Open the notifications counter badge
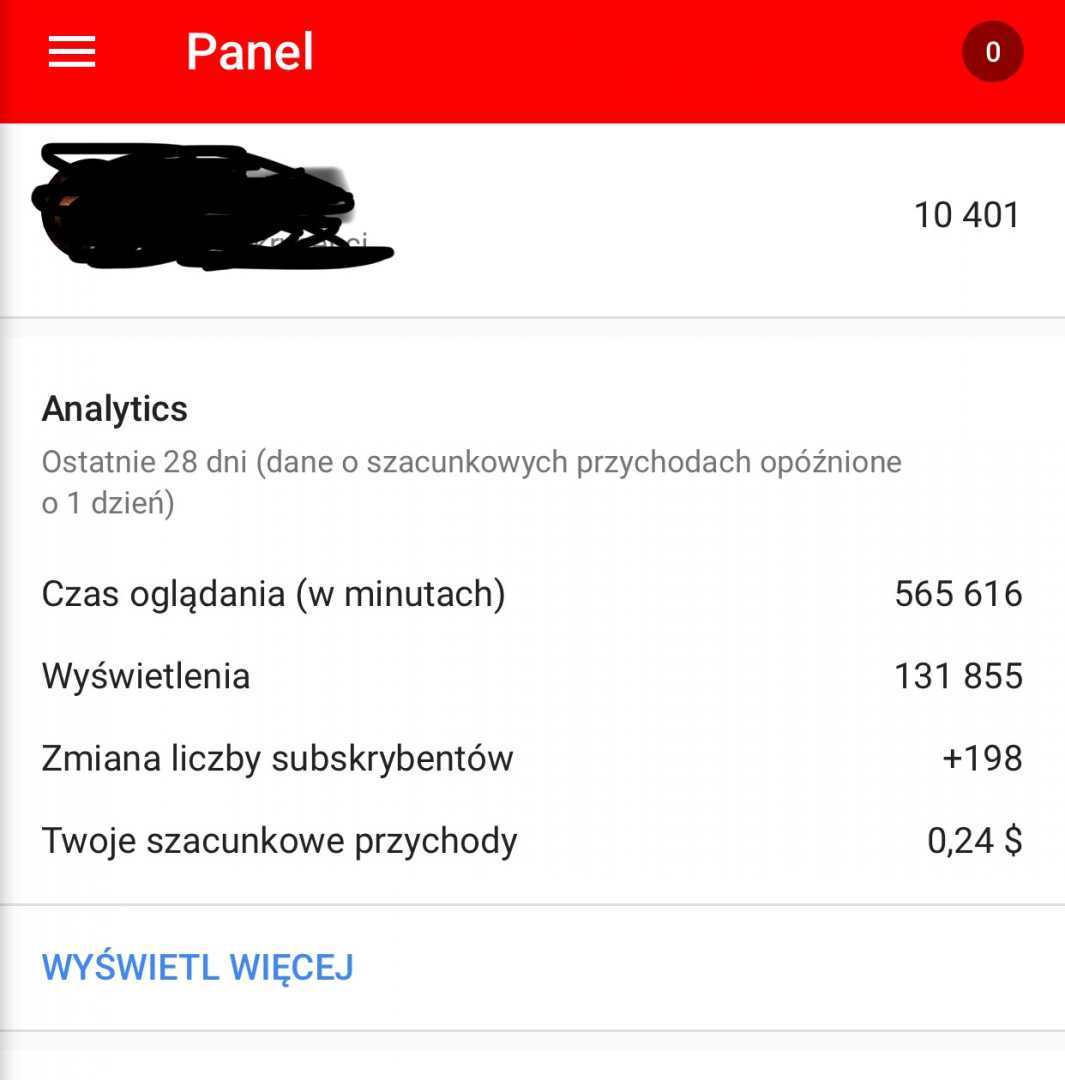Screen dimensions: 1065x1080 point(992,53)
